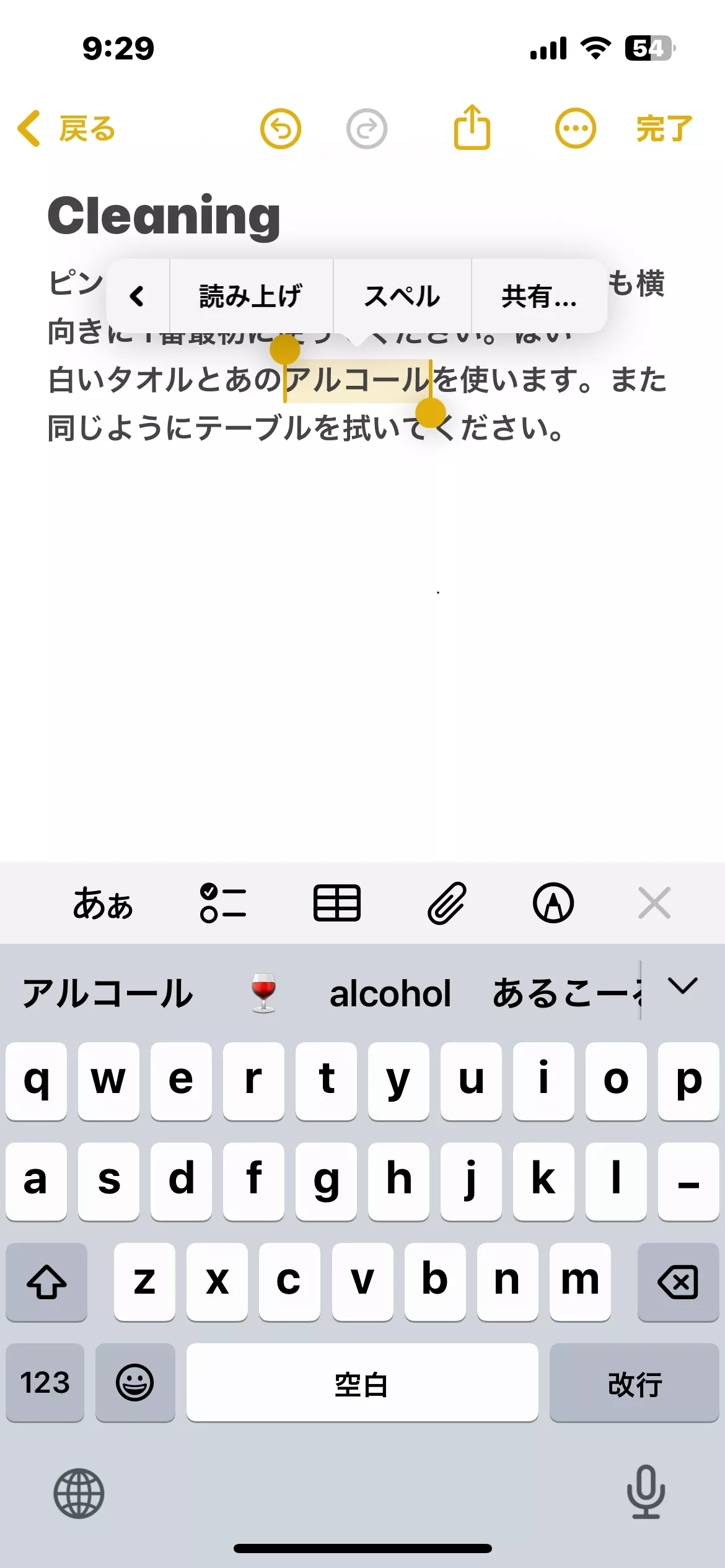Open the share sheet icon

[472, 128]
